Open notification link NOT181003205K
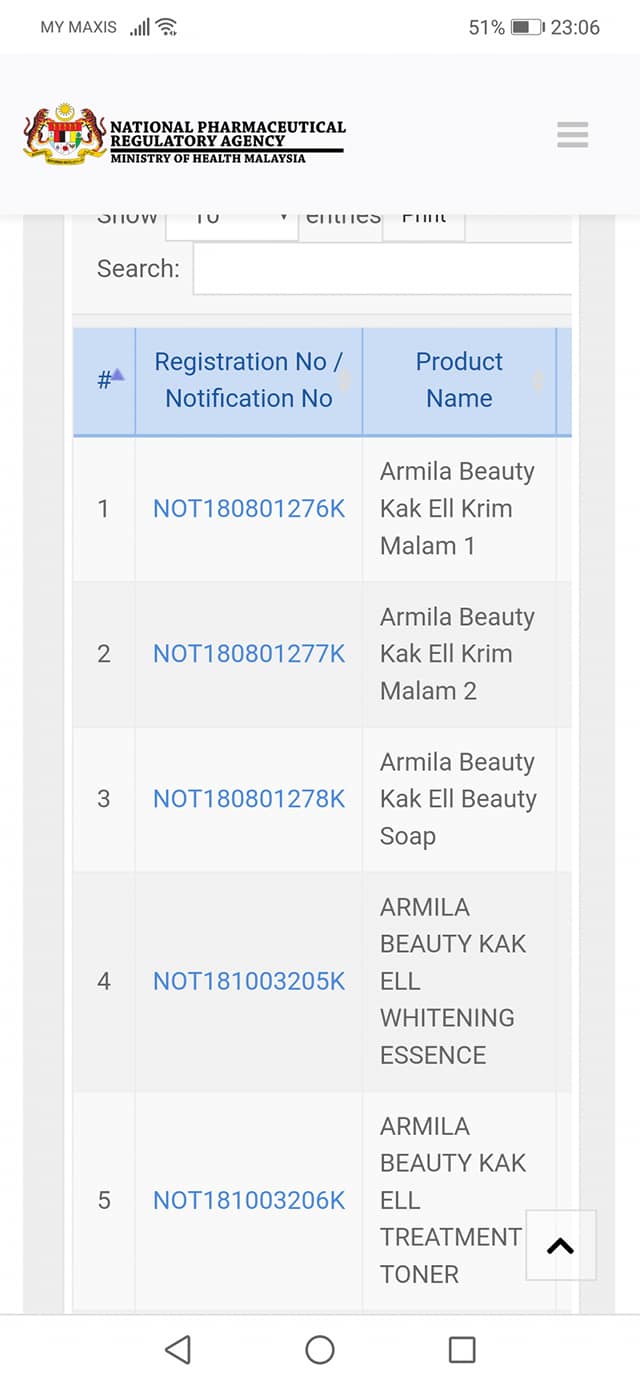The image size is (640, 1386). [249, 981]
